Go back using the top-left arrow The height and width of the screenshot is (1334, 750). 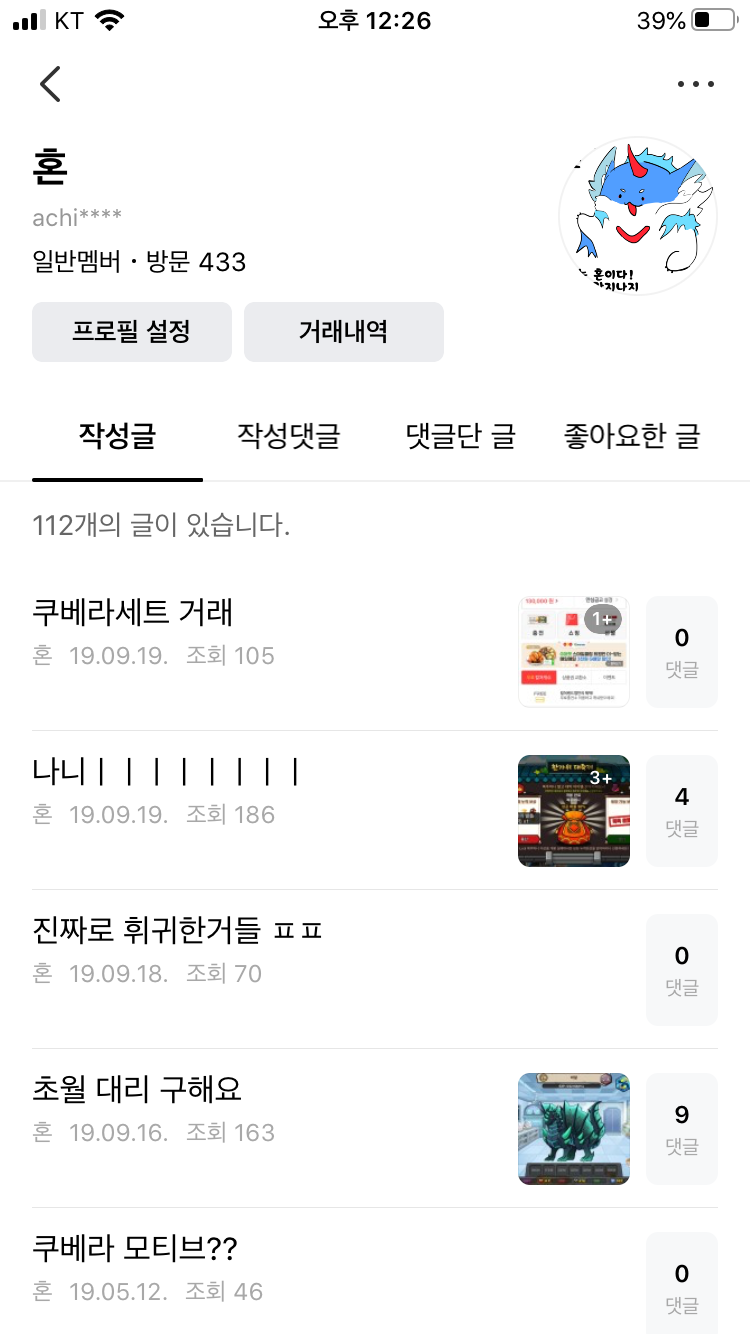(x=50, y=84)
